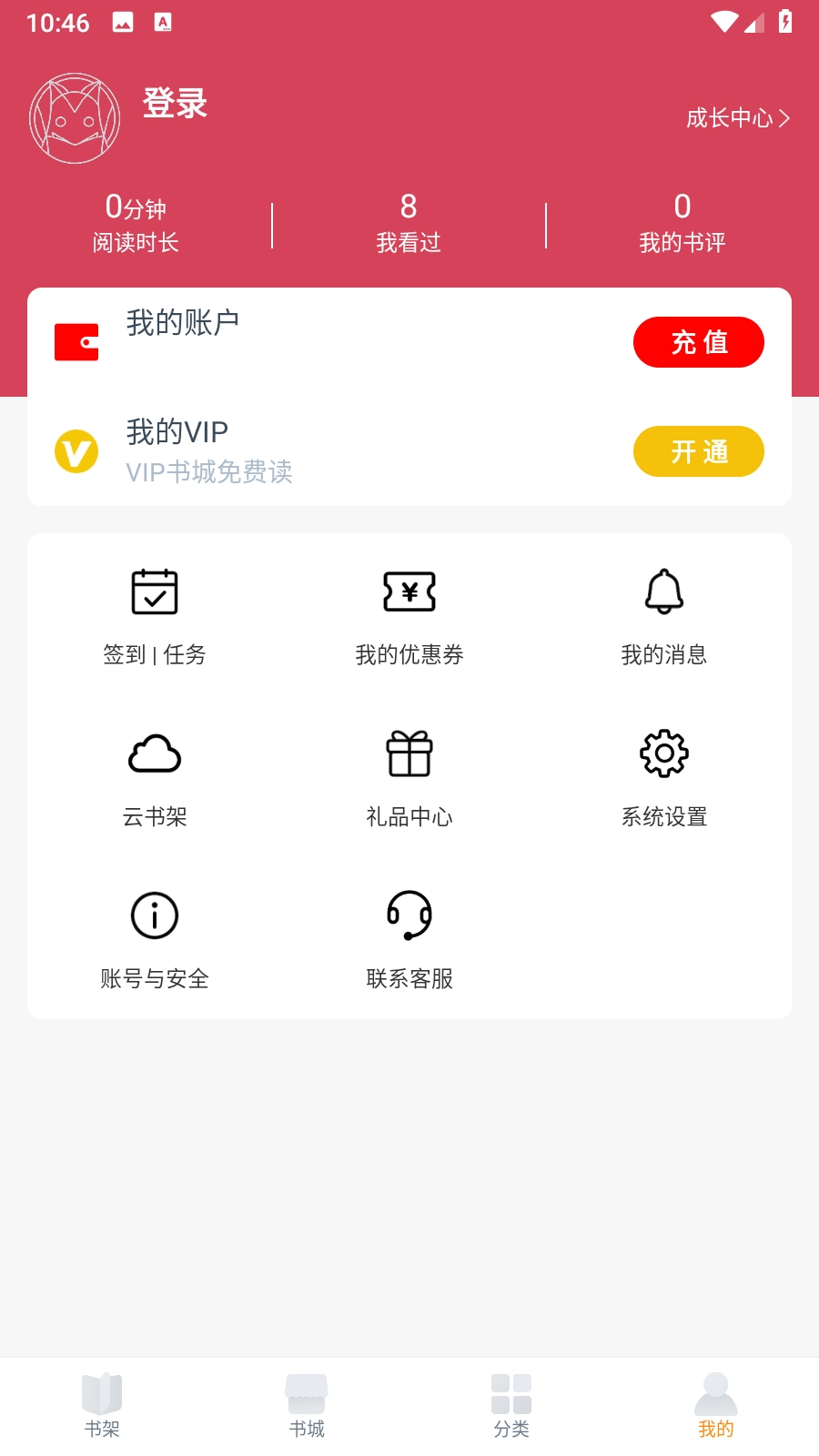
Task: Tap 开通 to activate VIP
Action: click(x=698, y=451)
